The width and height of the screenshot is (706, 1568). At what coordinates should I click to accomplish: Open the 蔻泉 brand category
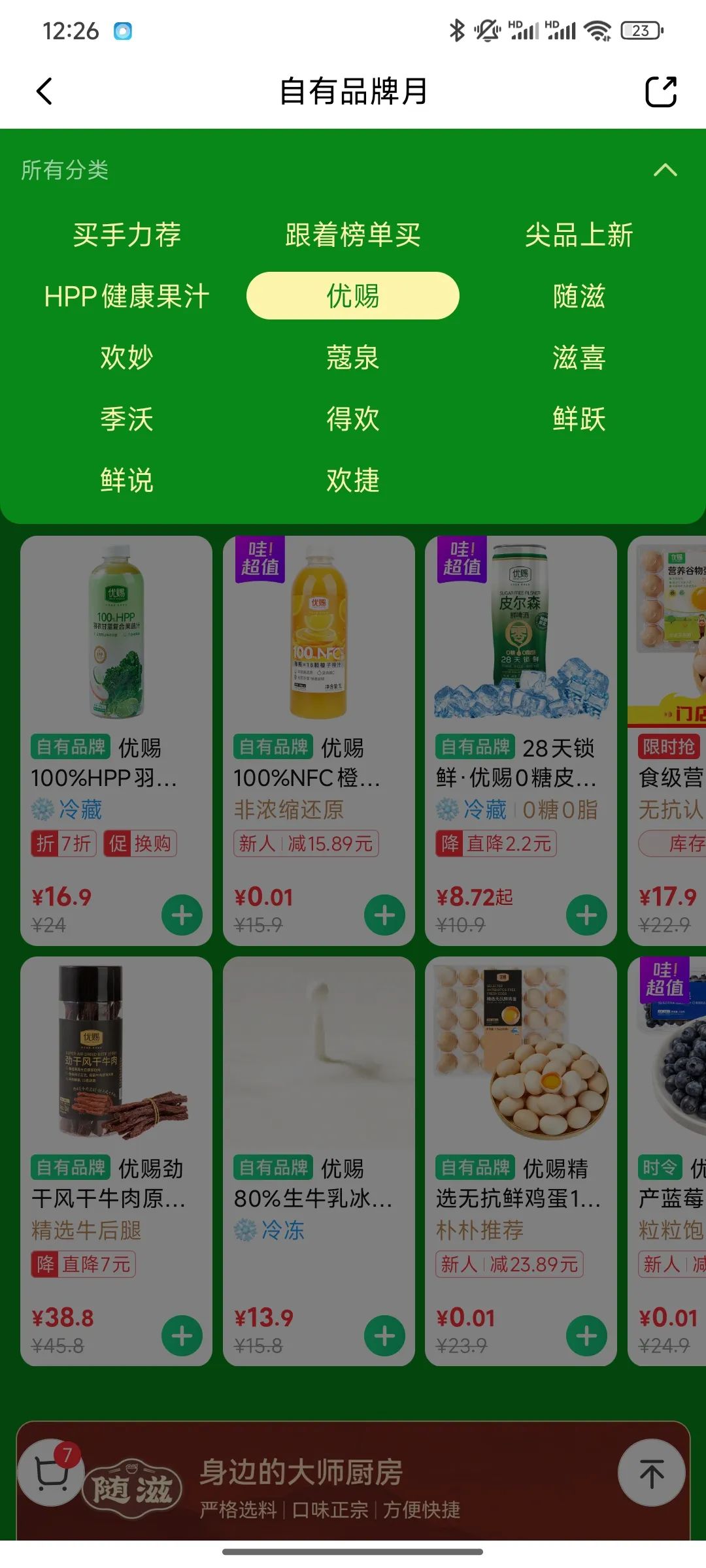click(x=353, y=357)
